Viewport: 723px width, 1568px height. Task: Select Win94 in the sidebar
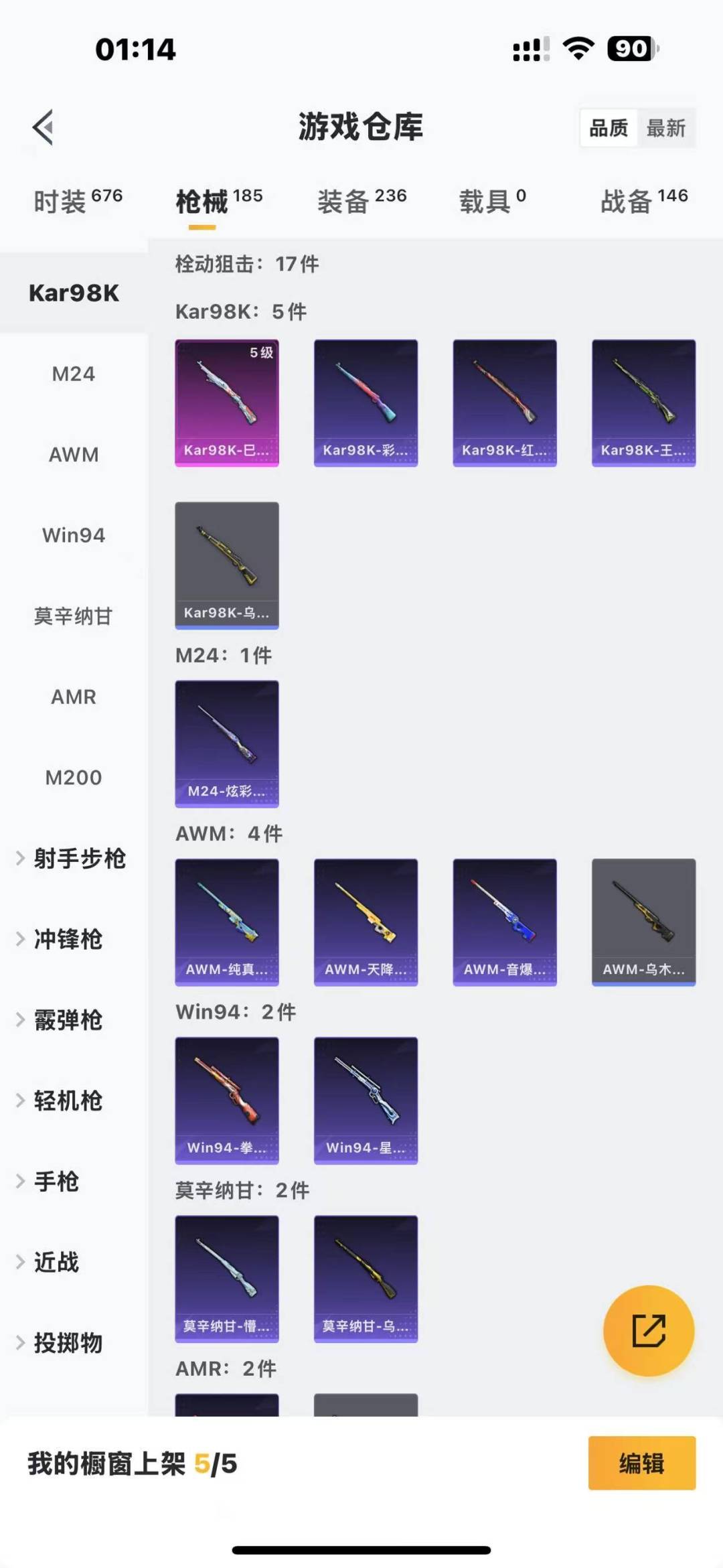coord(74,535)
